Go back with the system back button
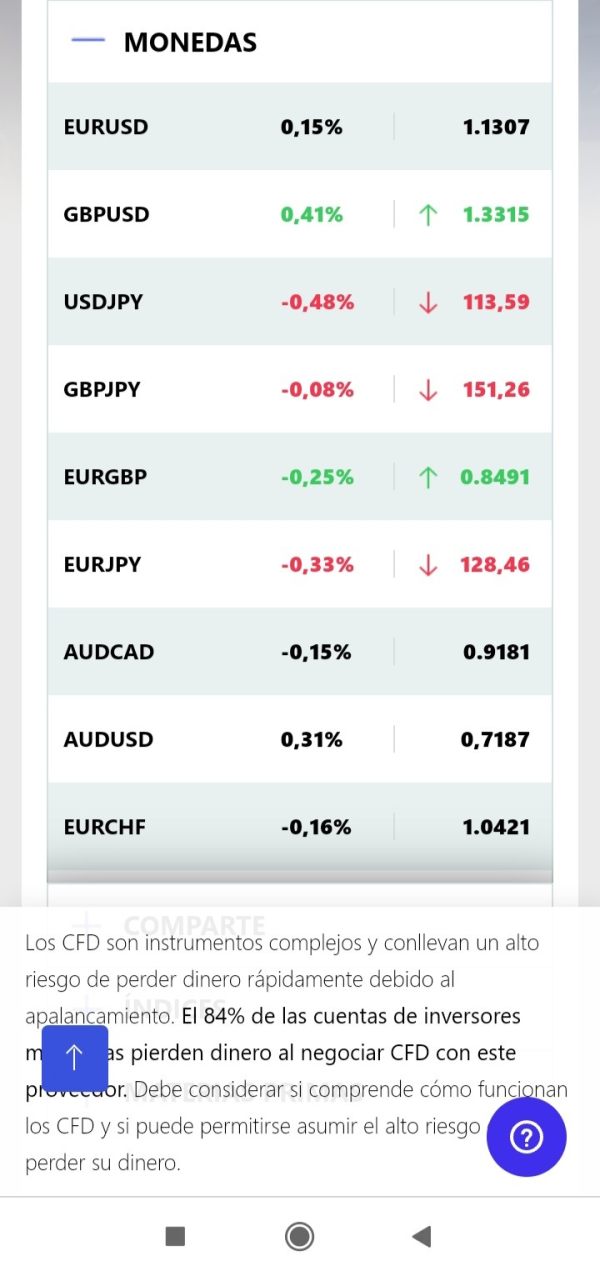 421,1237
